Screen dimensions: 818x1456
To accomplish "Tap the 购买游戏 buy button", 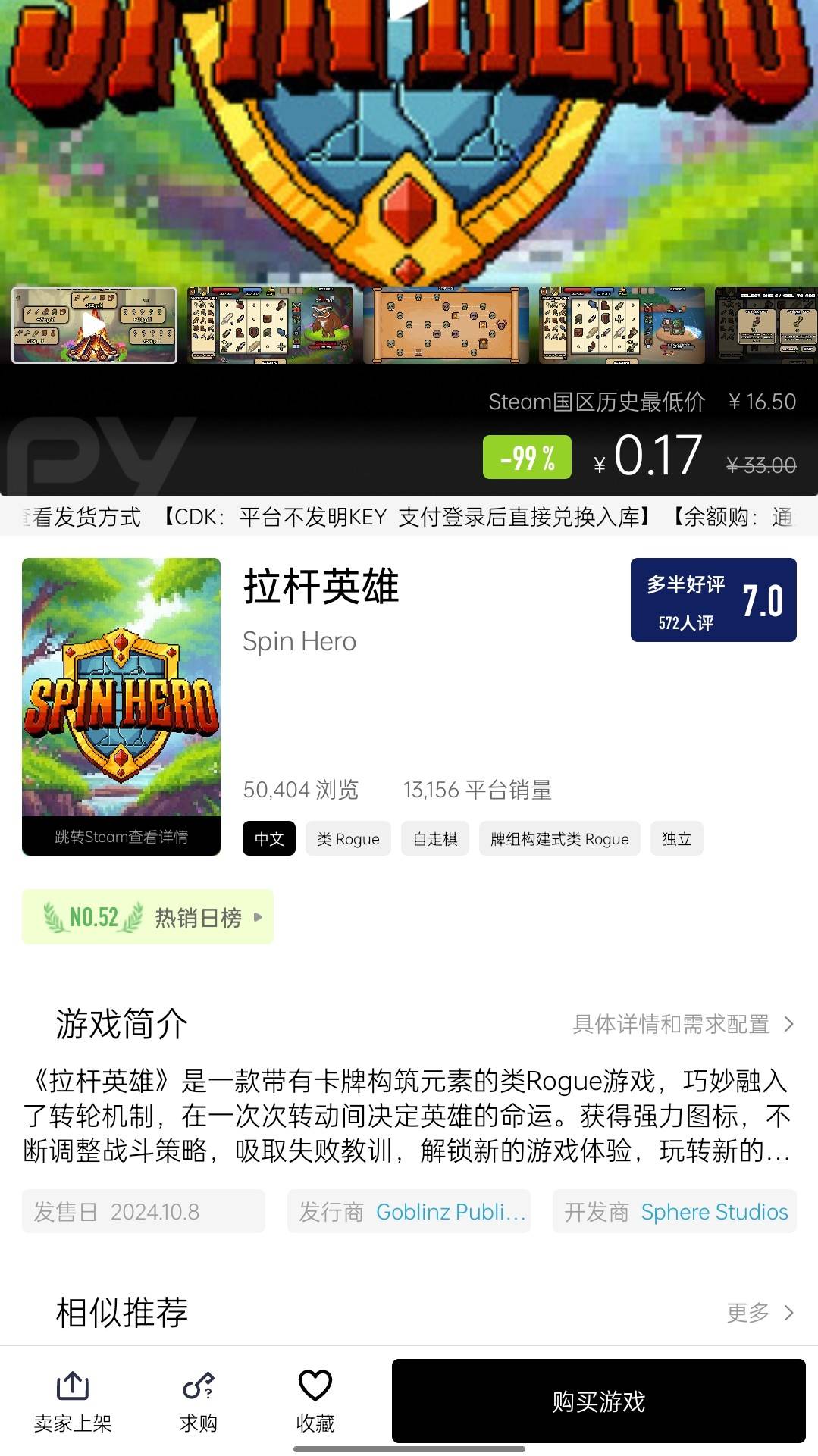I will coord(598,1401).
